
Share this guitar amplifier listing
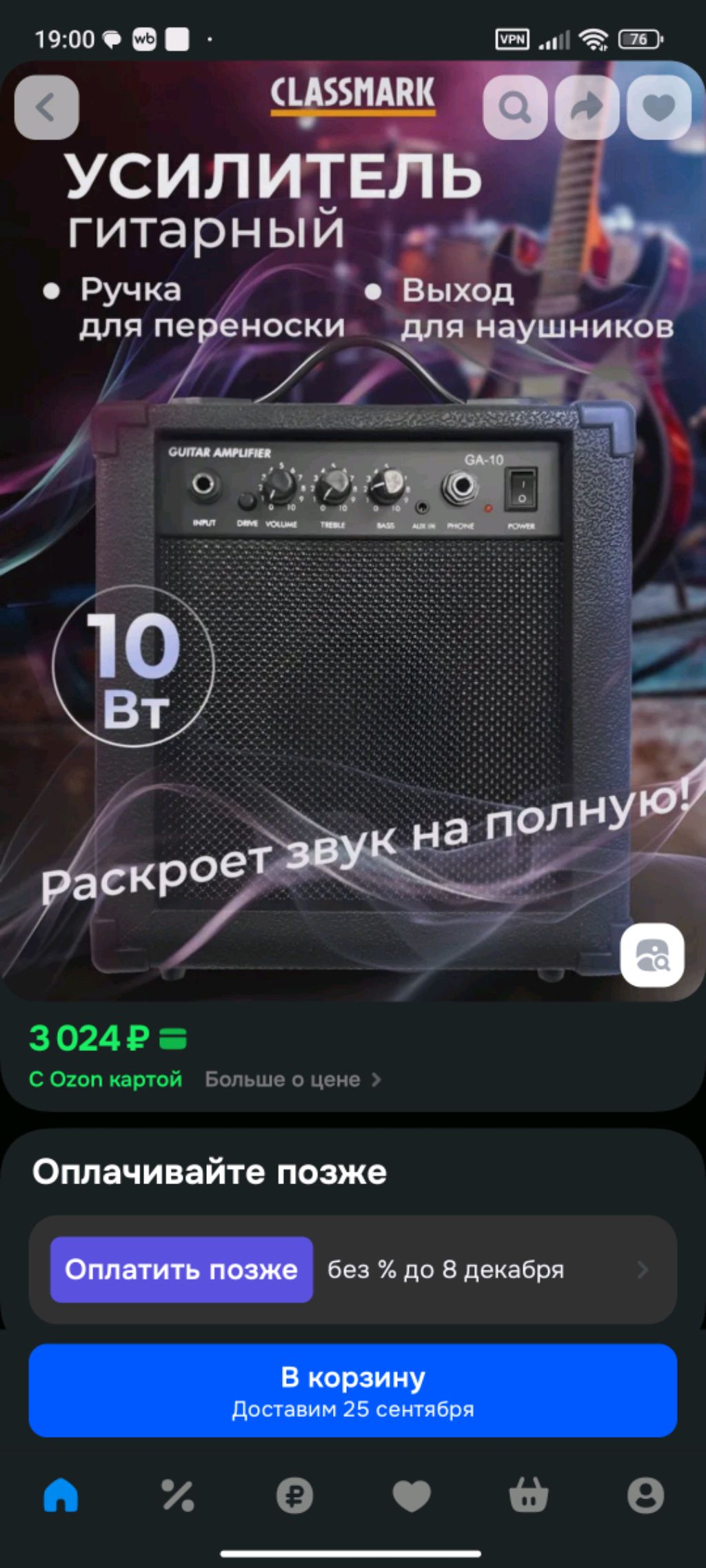coord(587,108)
